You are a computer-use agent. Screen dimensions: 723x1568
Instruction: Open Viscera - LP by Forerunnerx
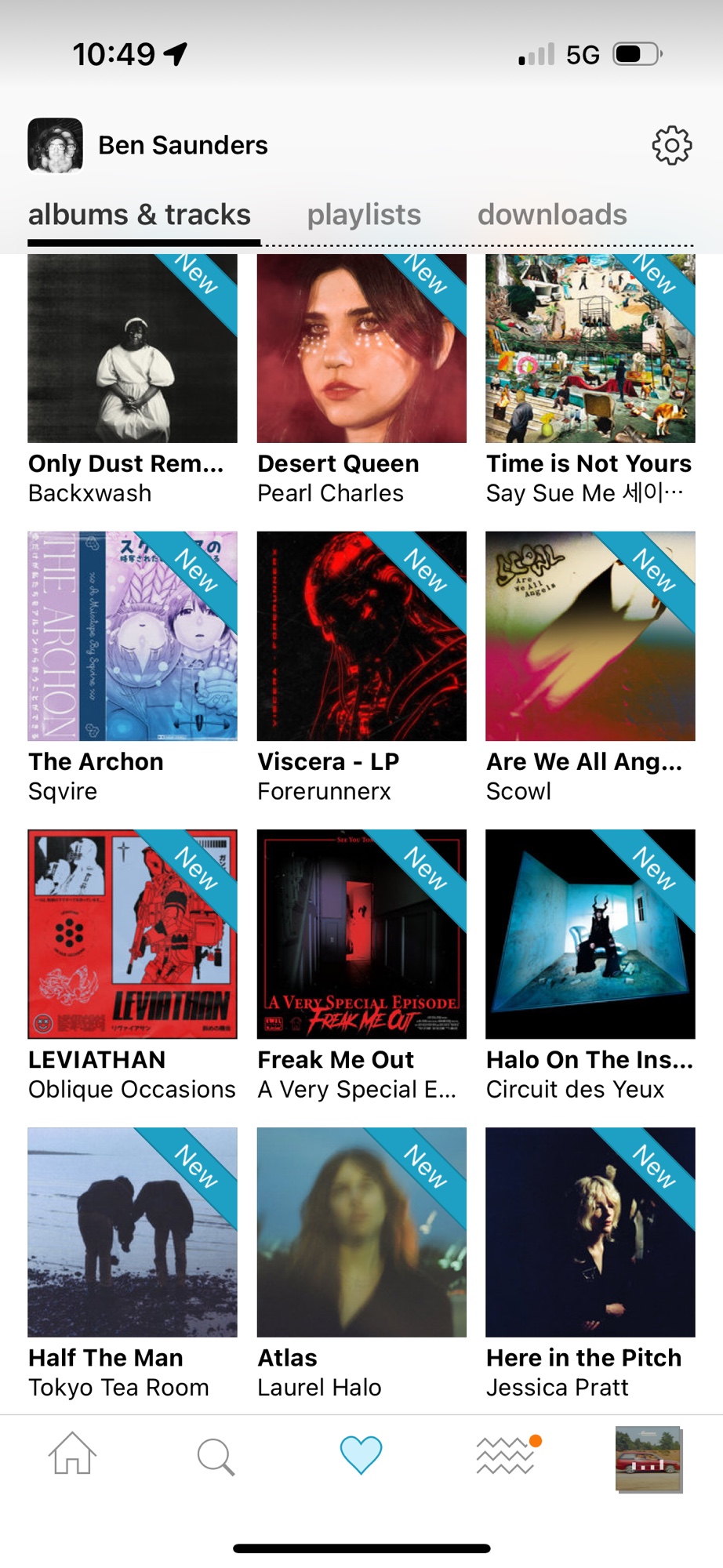click(361, 636)
